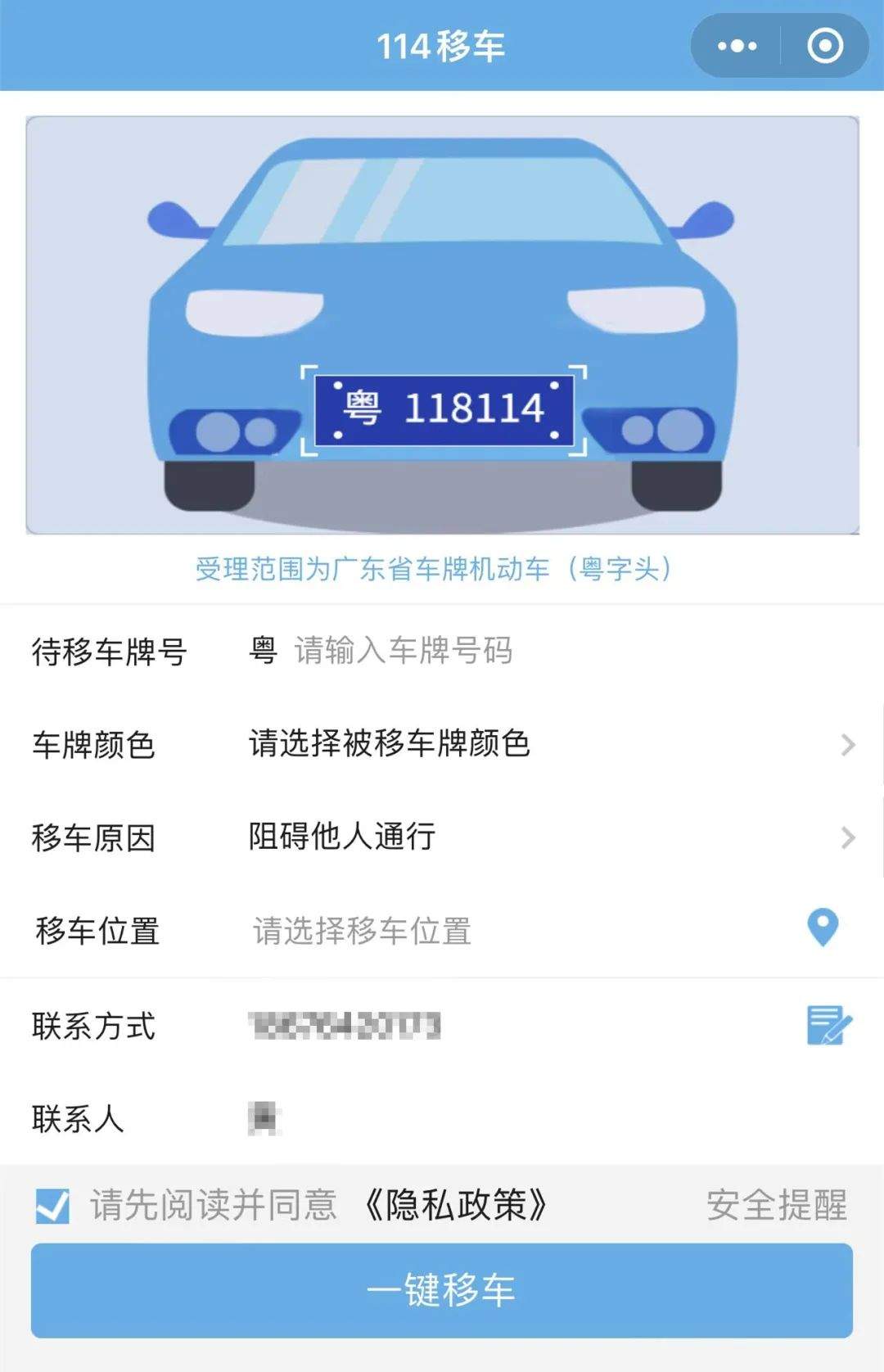The image size is (884, 1372).
Task: Read the 《隐私政策》 privacy policy
Action: point(455,1205)
